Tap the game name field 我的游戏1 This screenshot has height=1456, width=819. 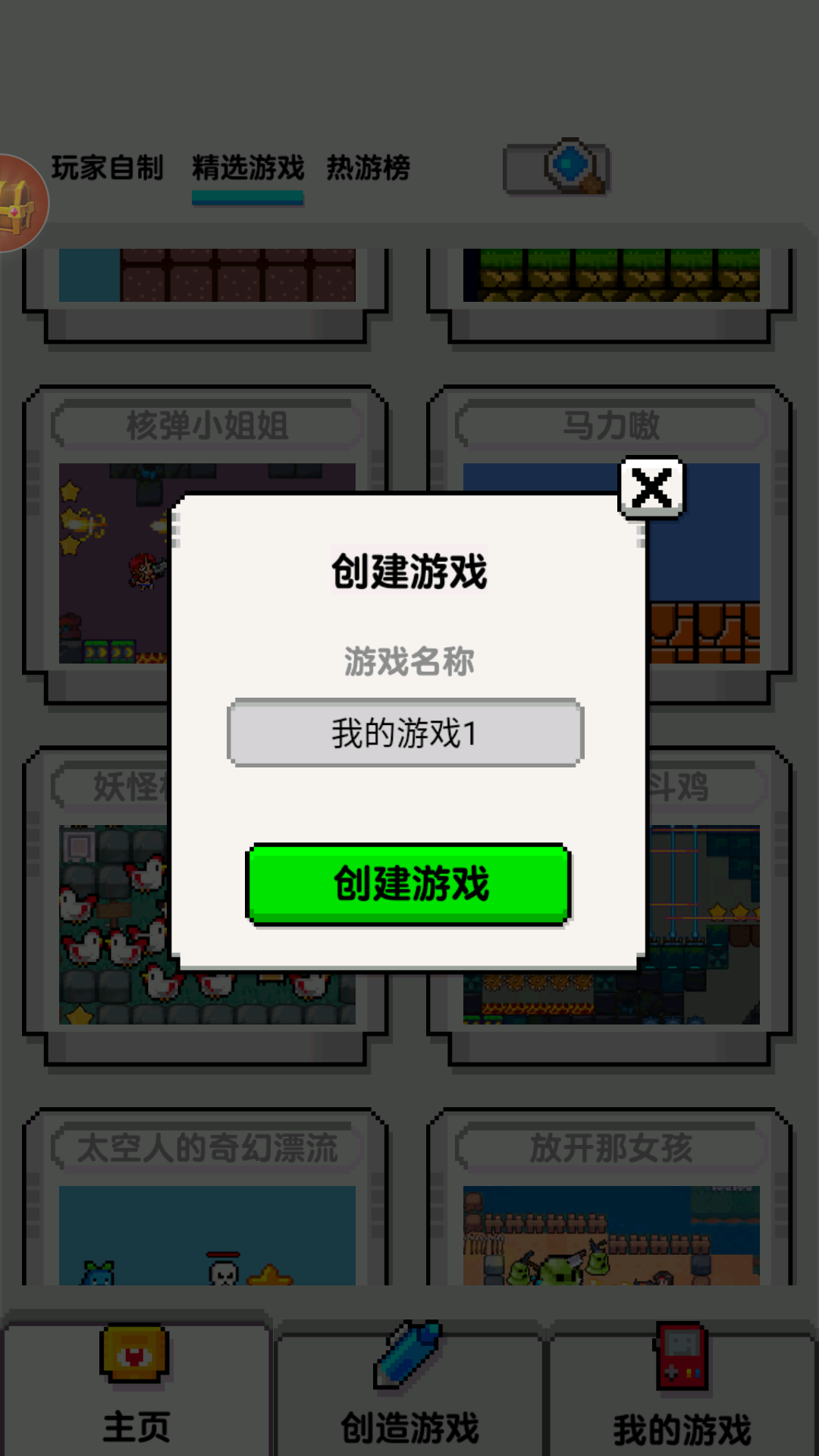tap(406, 733)
